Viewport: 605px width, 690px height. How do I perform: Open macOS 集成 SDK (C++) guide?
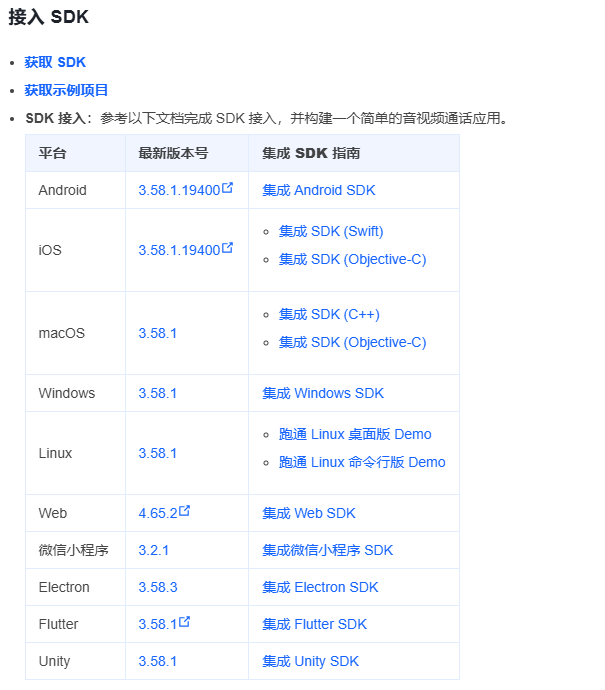point(329,314)
